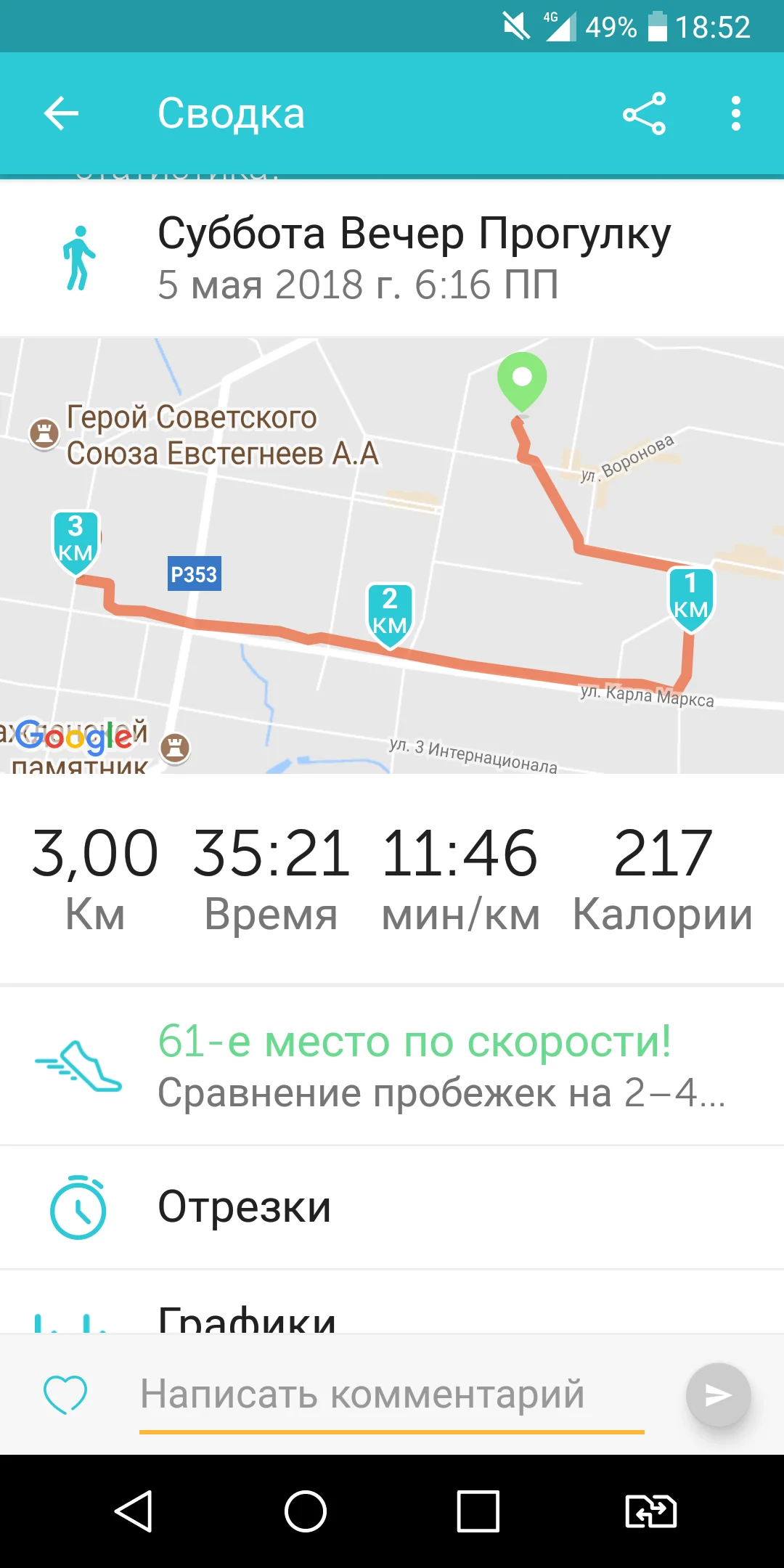Open the overflow menu

[736, 114]
